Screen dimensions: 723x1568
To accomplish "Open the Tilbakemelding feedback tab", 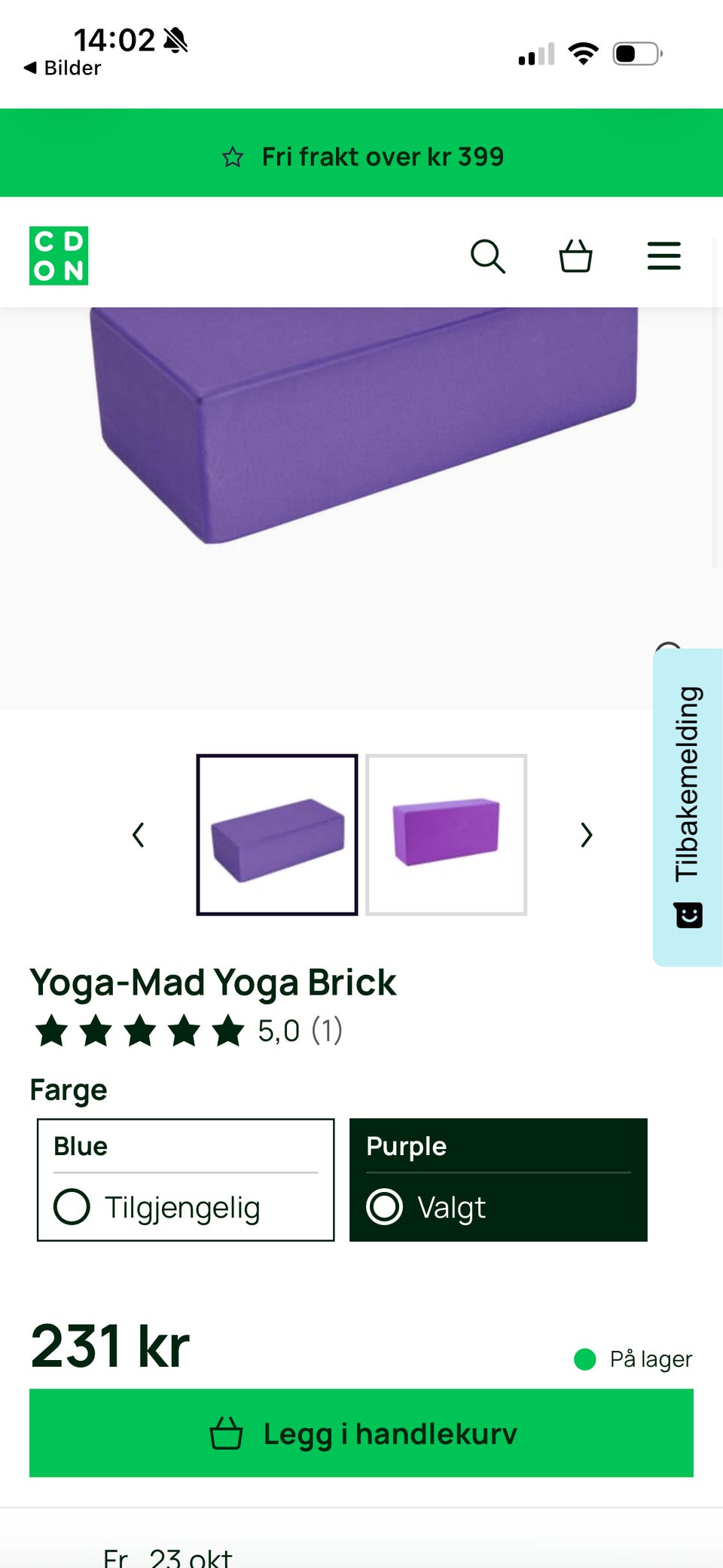I will (688, 807).
